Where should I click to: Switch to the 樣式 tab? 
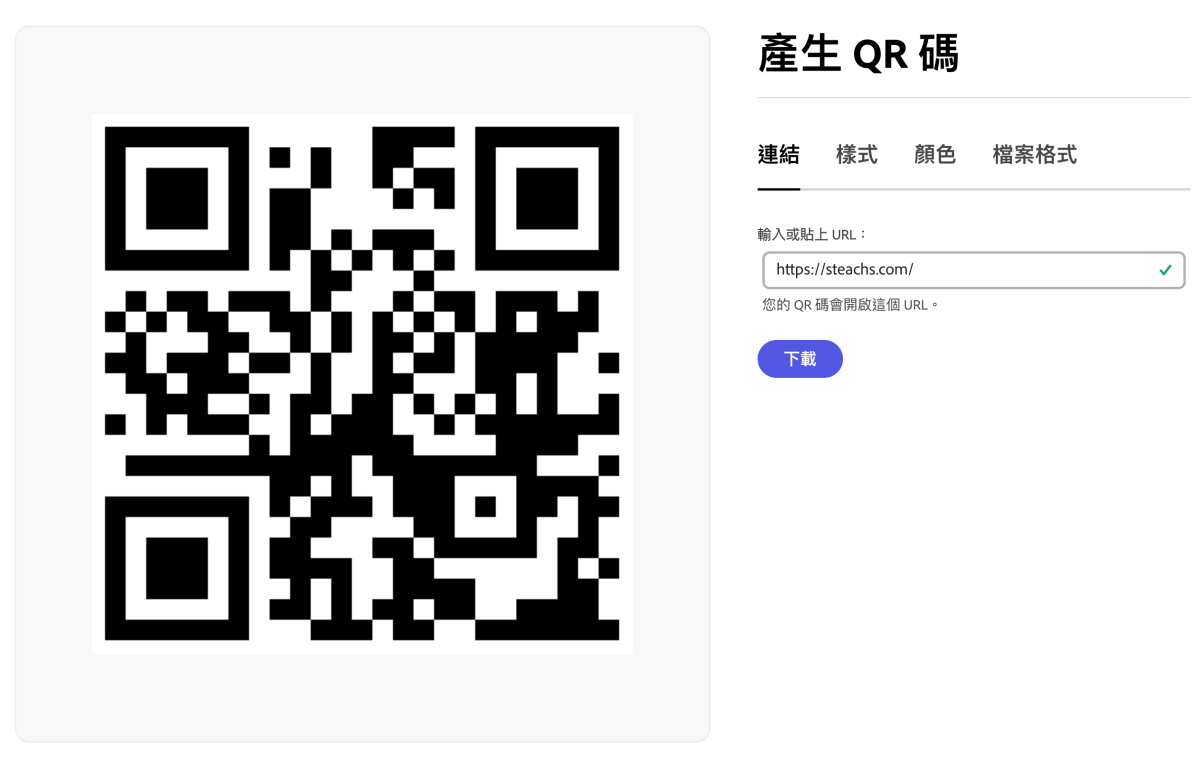[x=856, y=155]
